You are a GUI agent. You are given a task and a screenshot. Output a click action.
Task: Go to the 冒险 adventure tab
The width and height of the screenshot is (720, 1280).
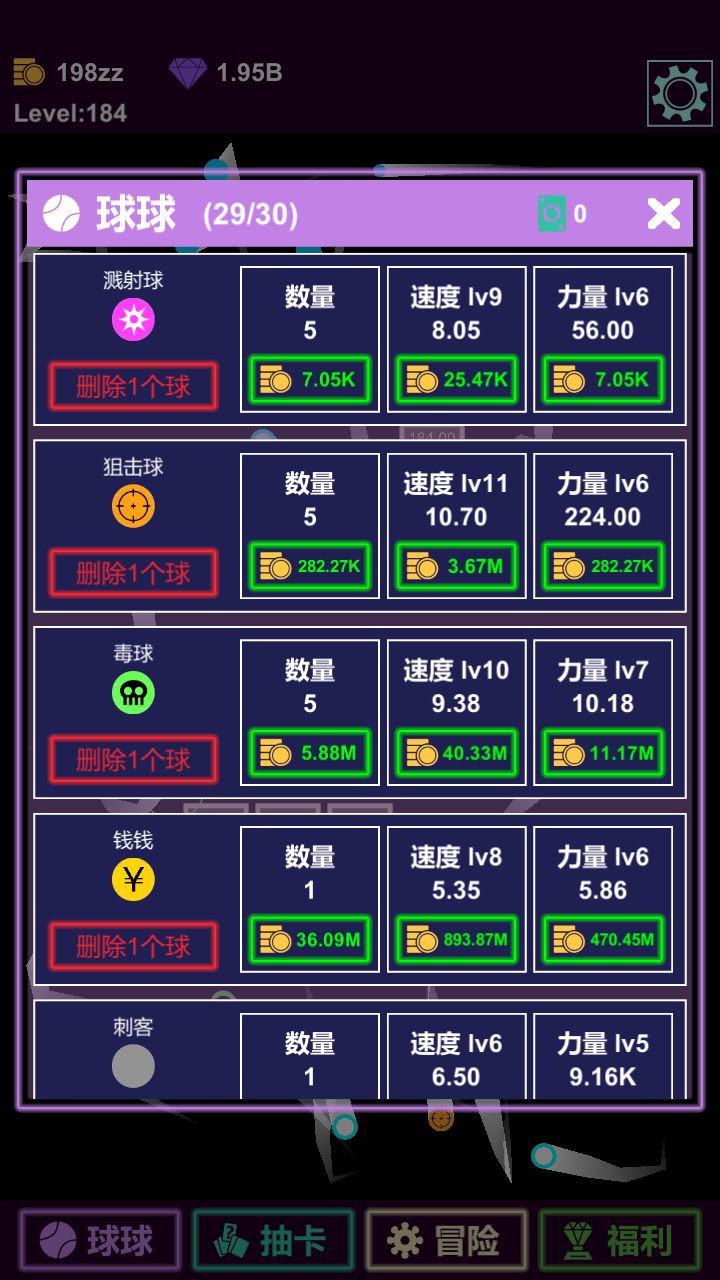[x=446, y=1241]
